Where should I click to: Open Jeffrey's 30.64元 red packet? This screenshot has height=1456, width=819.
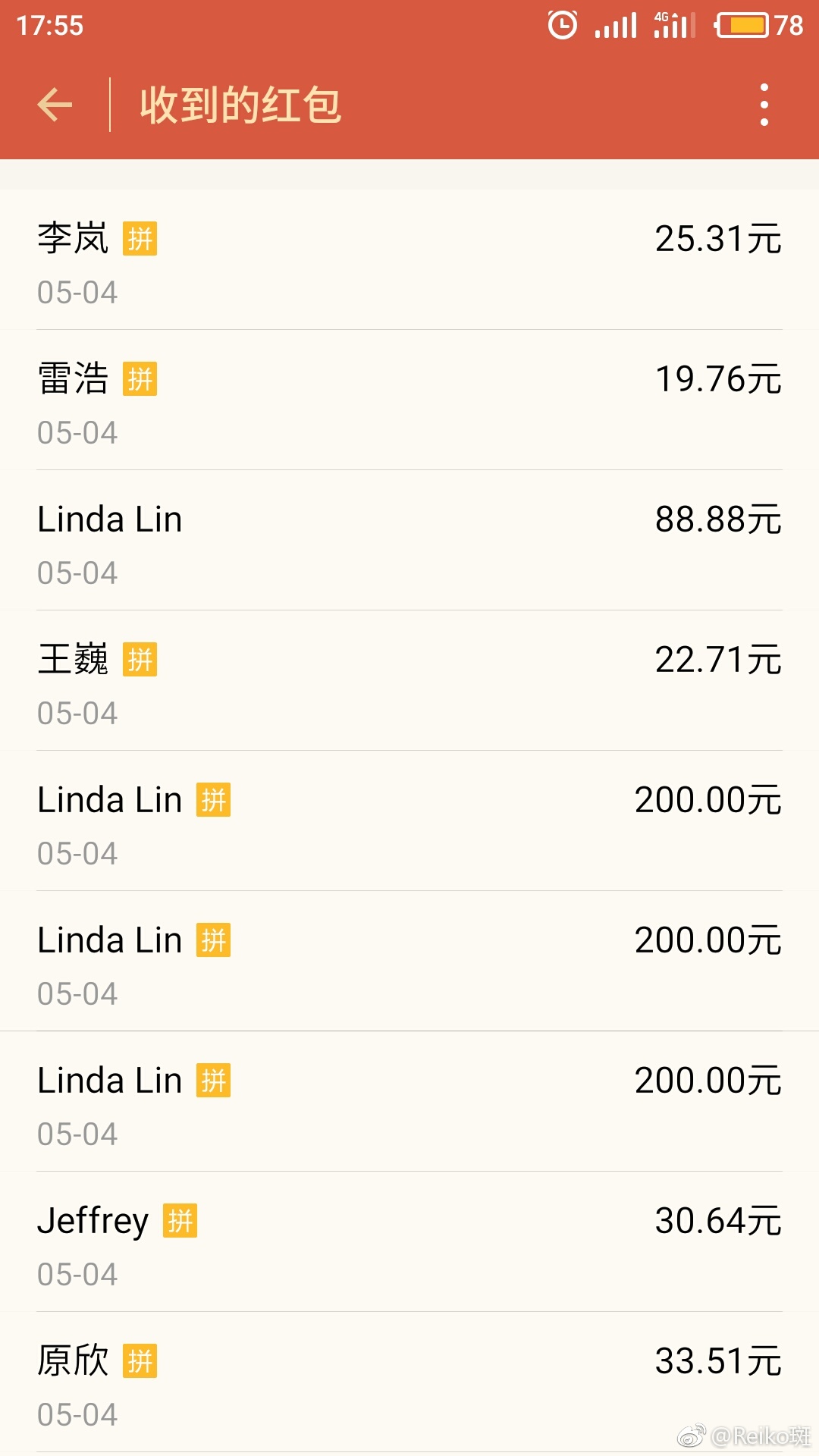pyautogui.click(x=409, y=1242)
